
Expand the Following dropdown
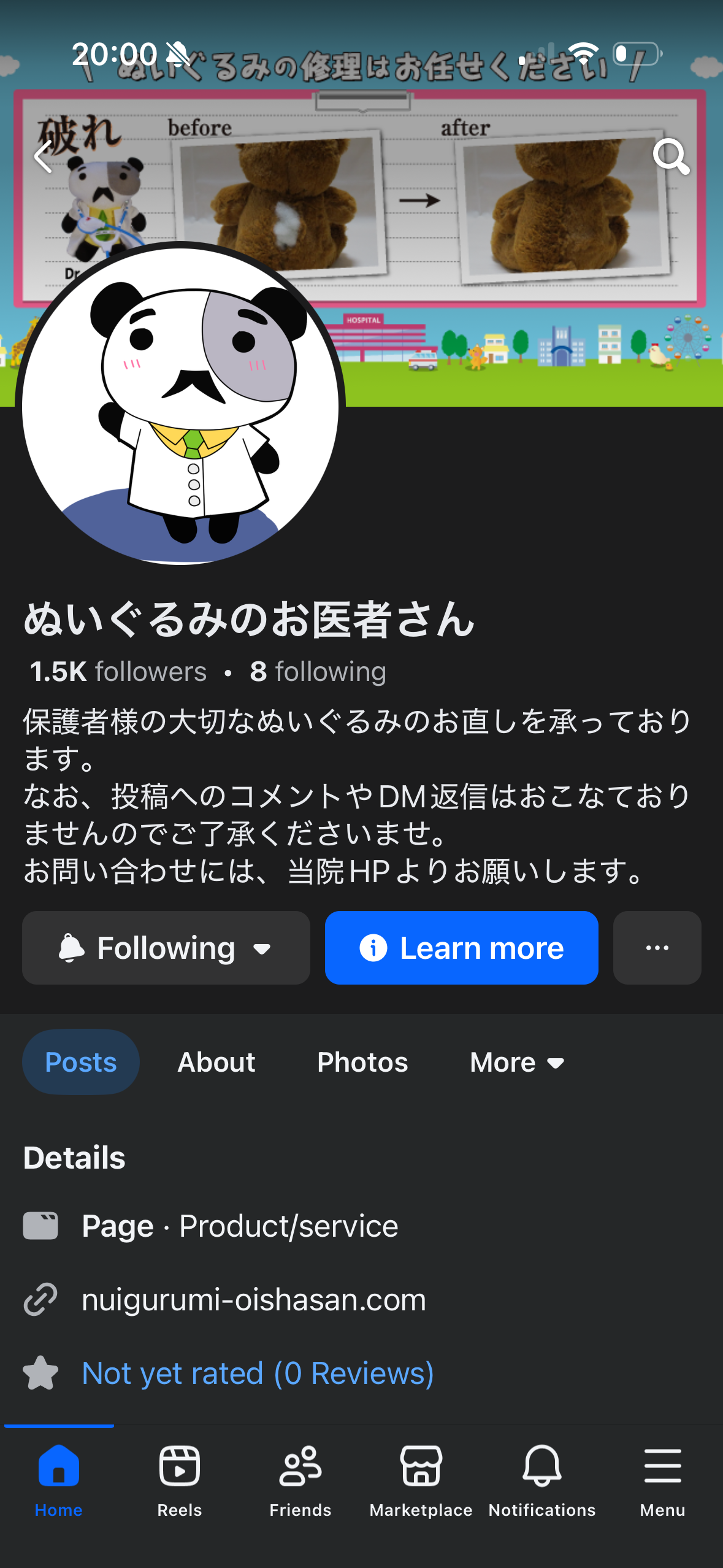[166, 948]
